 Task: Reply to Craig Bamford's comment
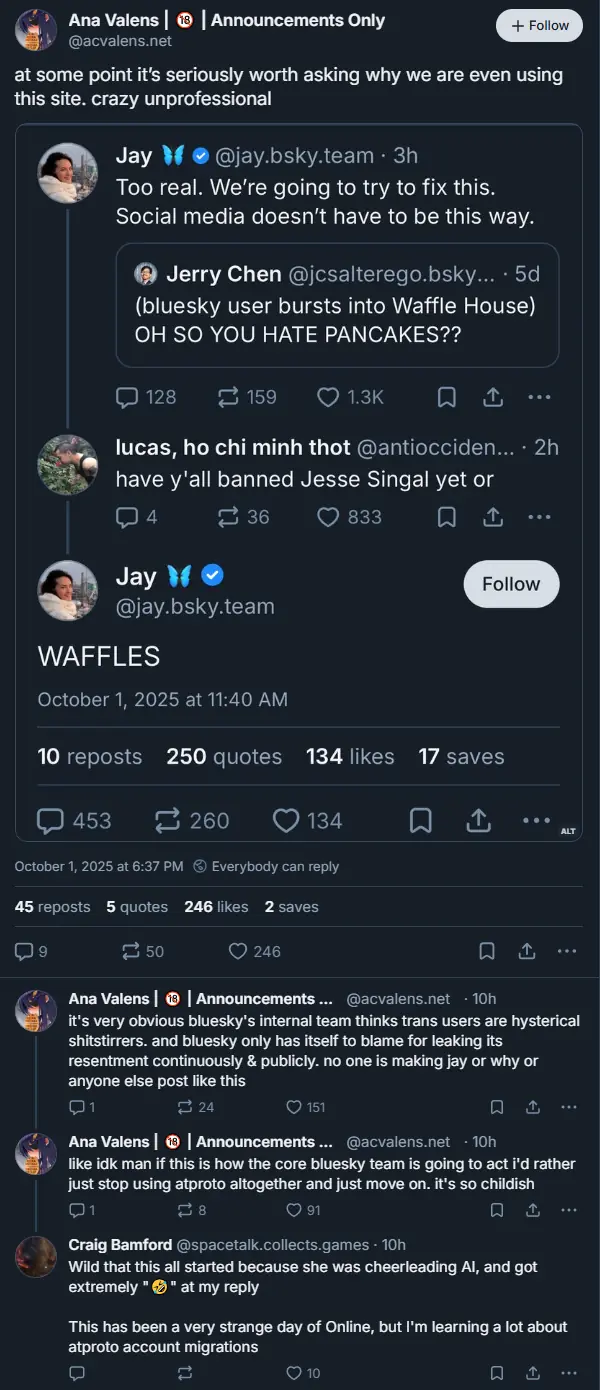[x=77, y=1373]
